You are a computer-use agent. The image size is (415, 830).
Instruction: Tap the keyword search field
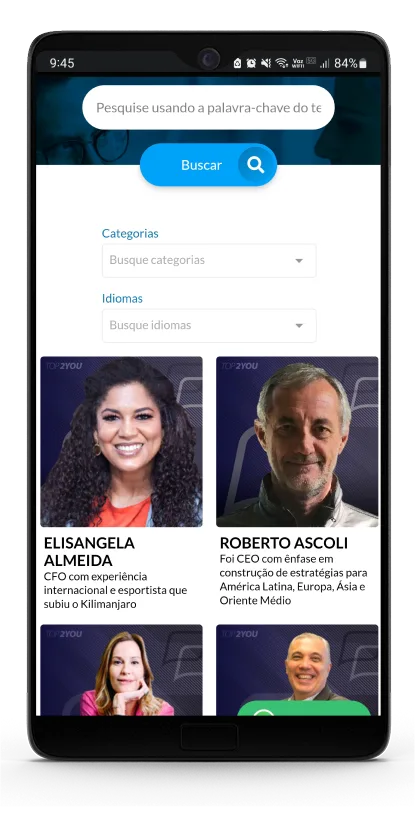tap(209, 107)
